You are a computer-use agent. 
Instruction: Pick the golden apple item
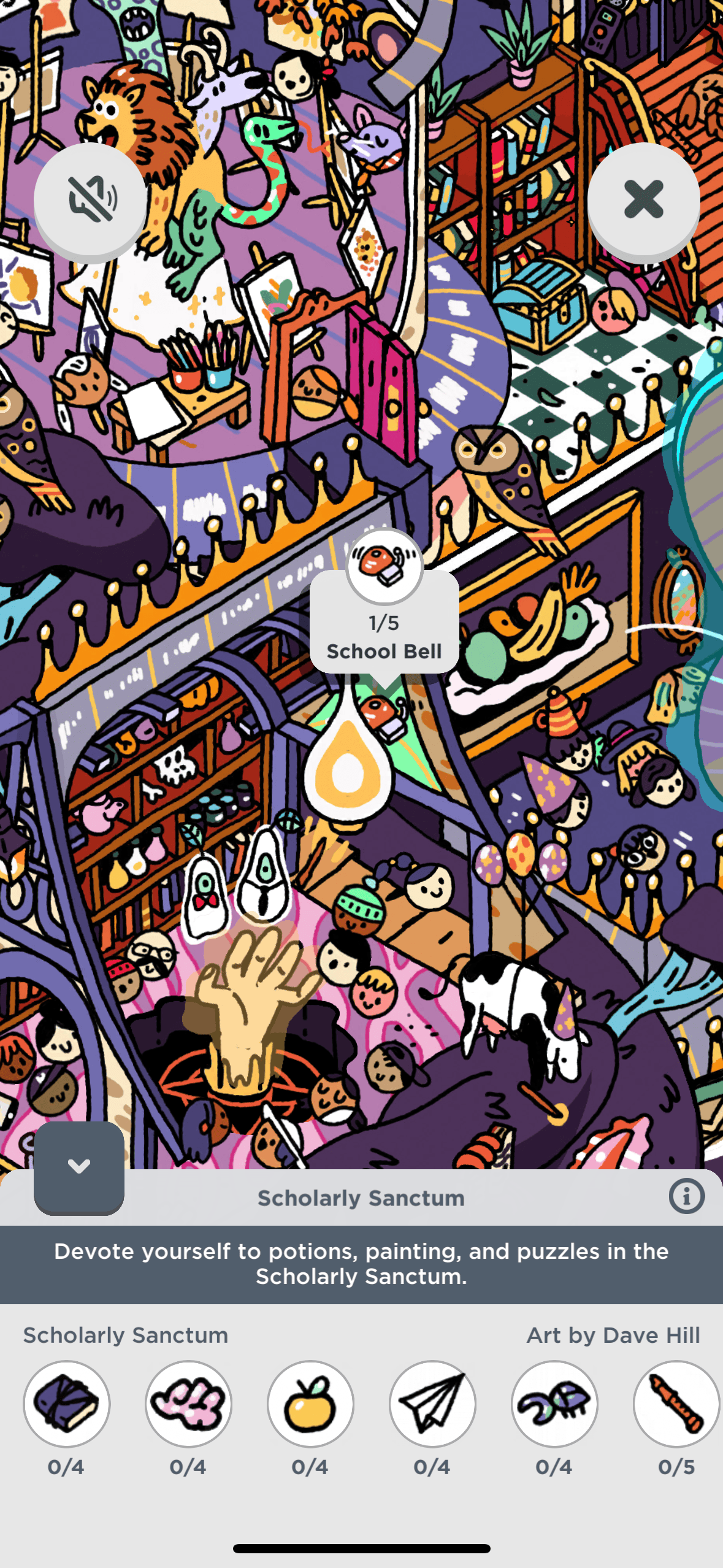(310, 1404)
